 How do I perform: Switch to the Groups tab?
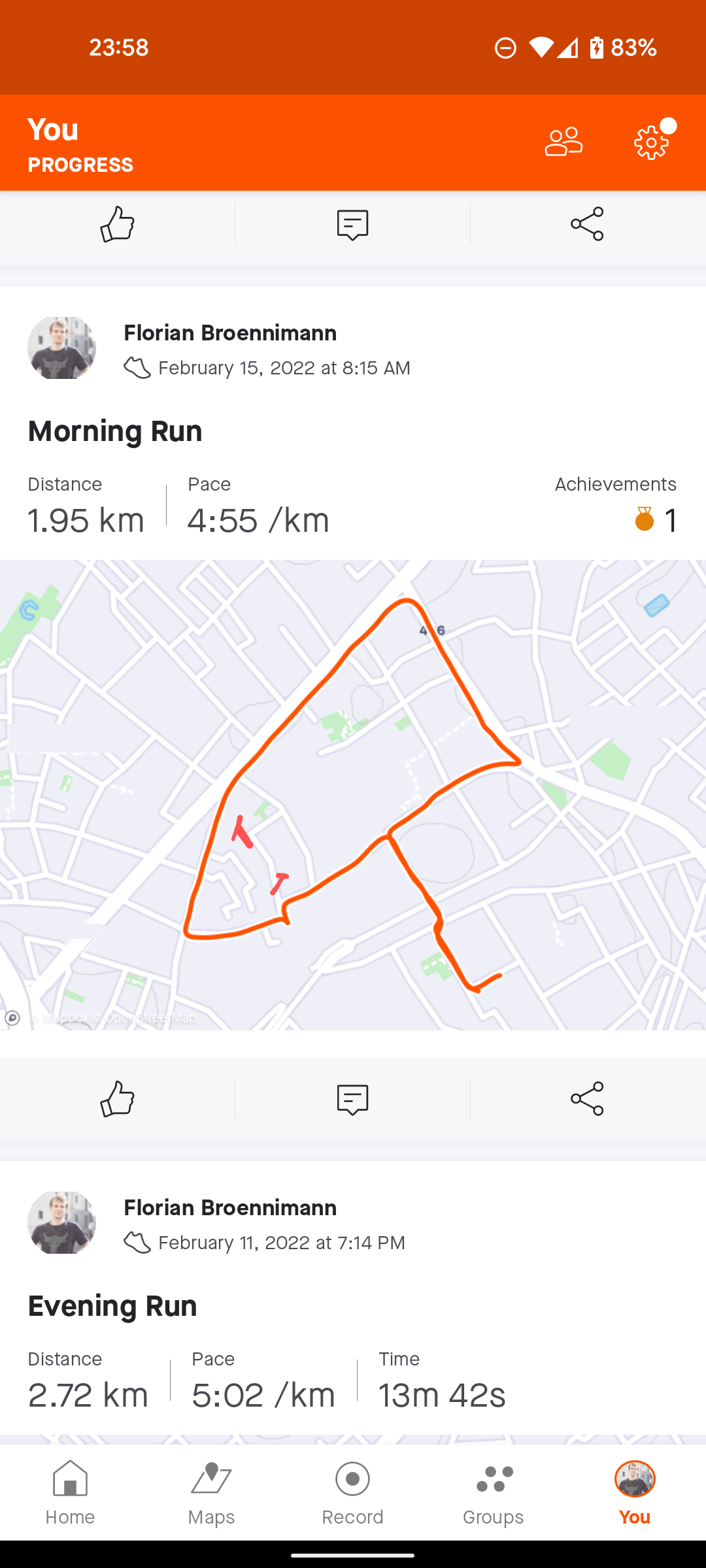point(494,1493)
